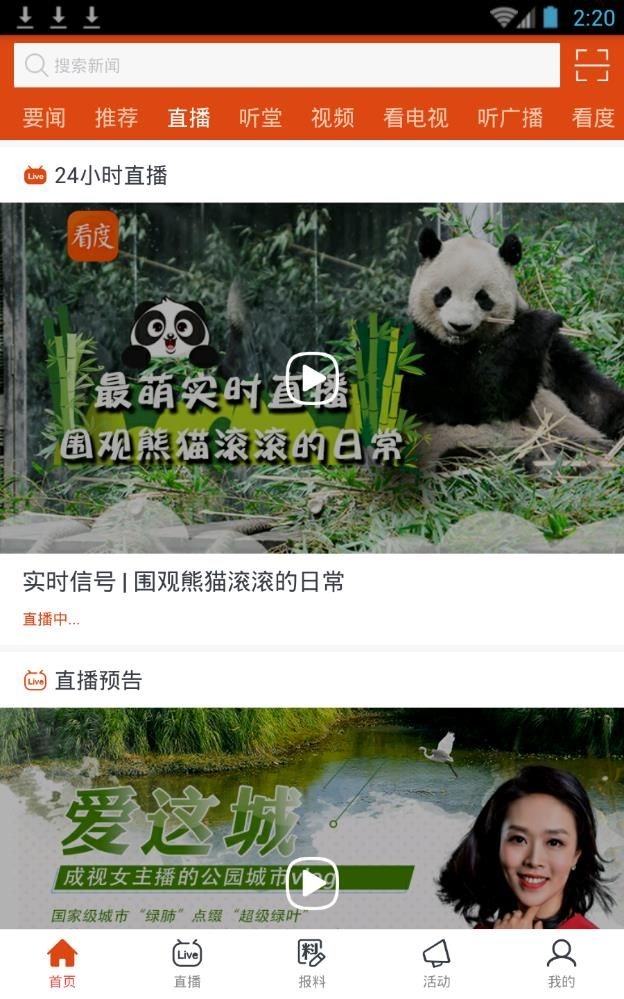Viewport: 624px width, 999px height.
Task: Play the panda live stream video
Action: click(312, 378)
